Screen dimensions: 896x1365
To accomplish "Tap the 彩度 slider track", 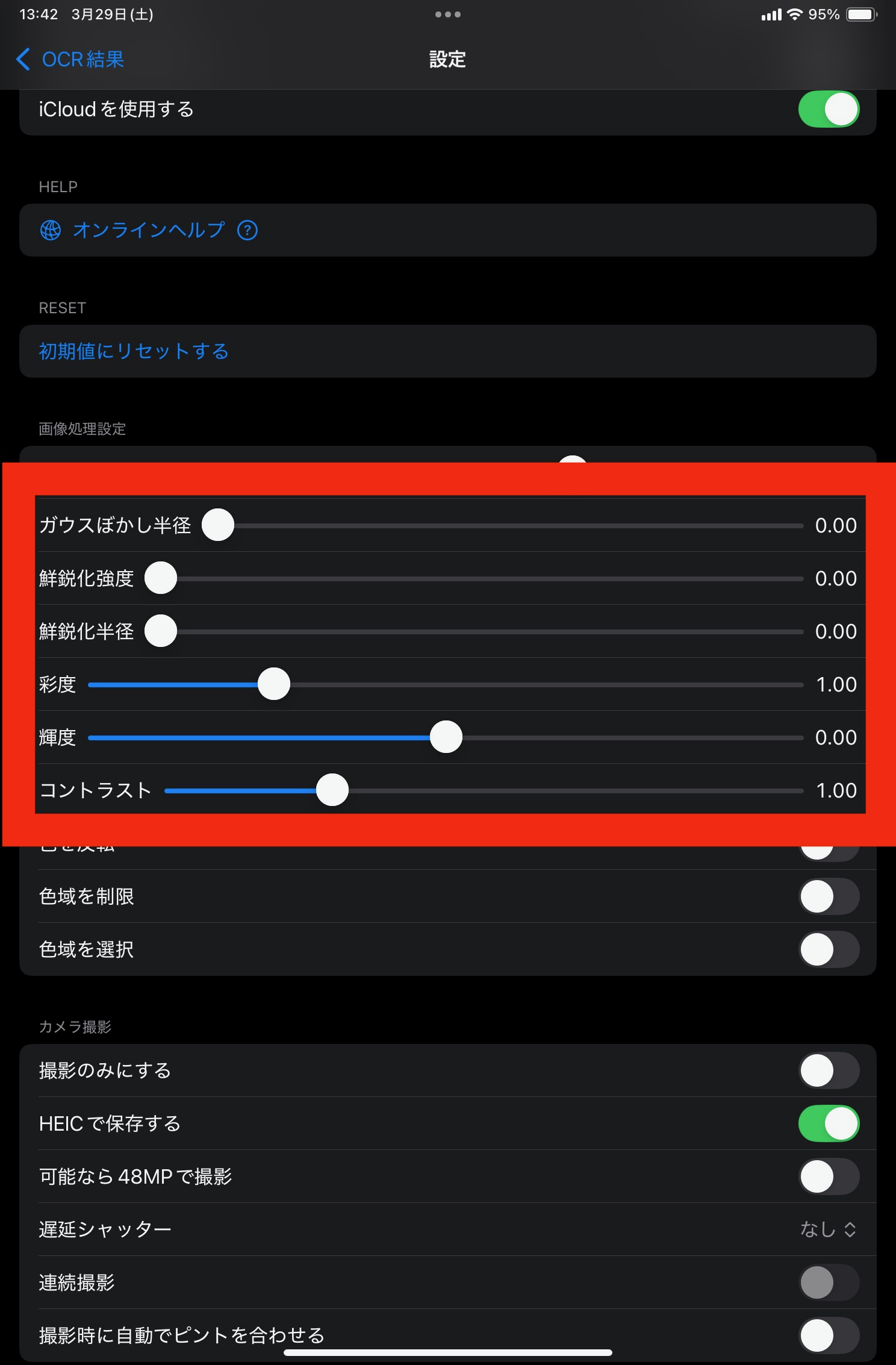I will [446, 685].
